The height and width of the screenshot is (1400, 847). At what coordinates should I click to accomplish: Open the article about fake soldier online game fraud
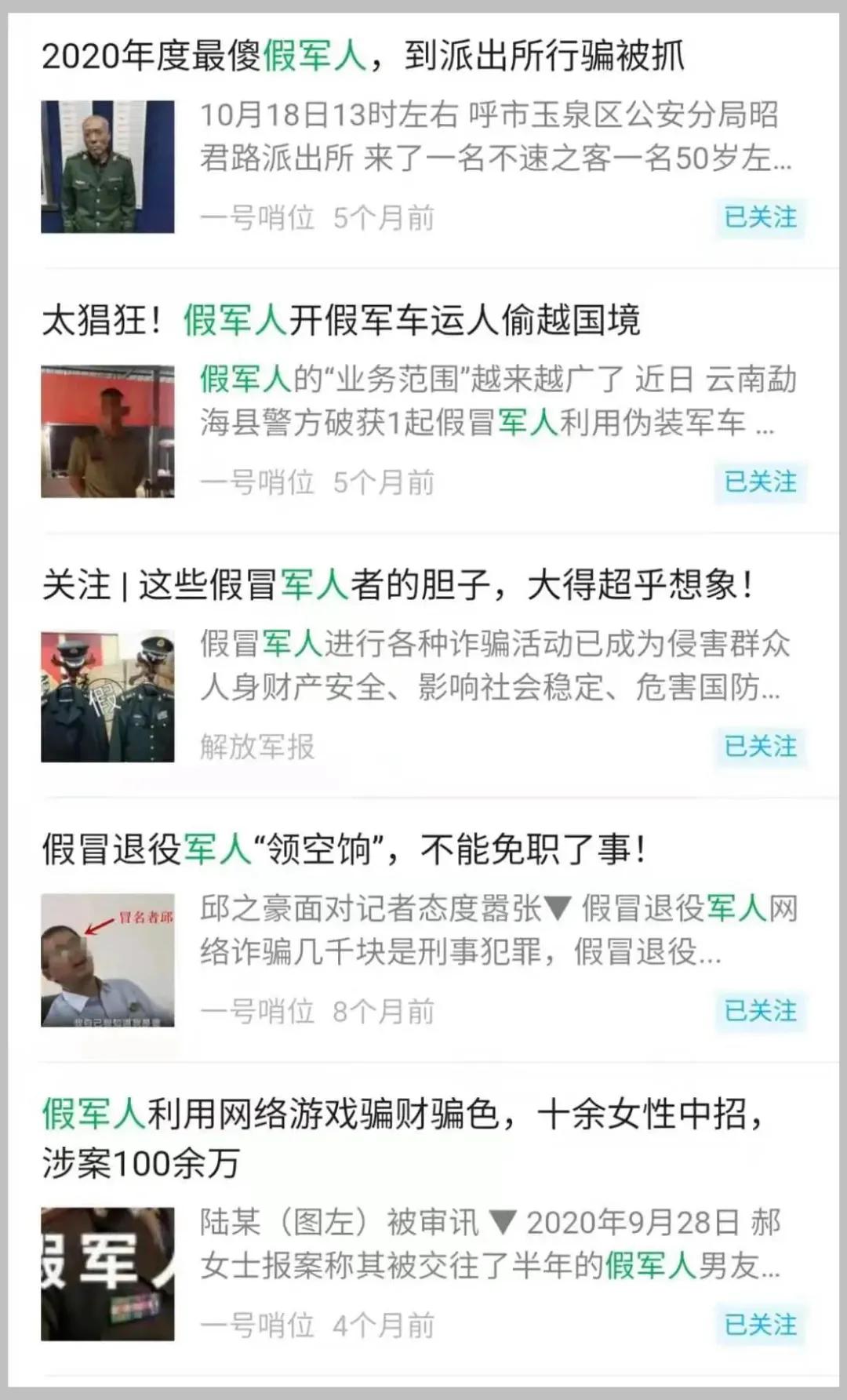click(x=392, y=1114)
